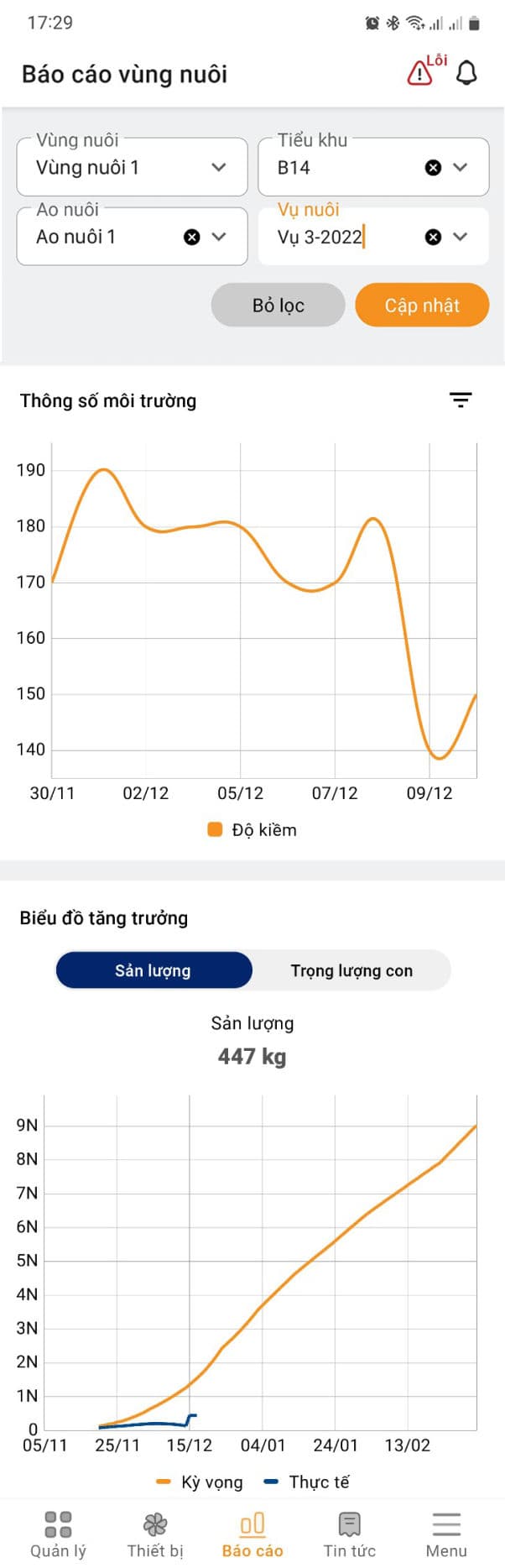Switch to the Thiết bị tab
Screen dimensions: 505x1568
155,1534
